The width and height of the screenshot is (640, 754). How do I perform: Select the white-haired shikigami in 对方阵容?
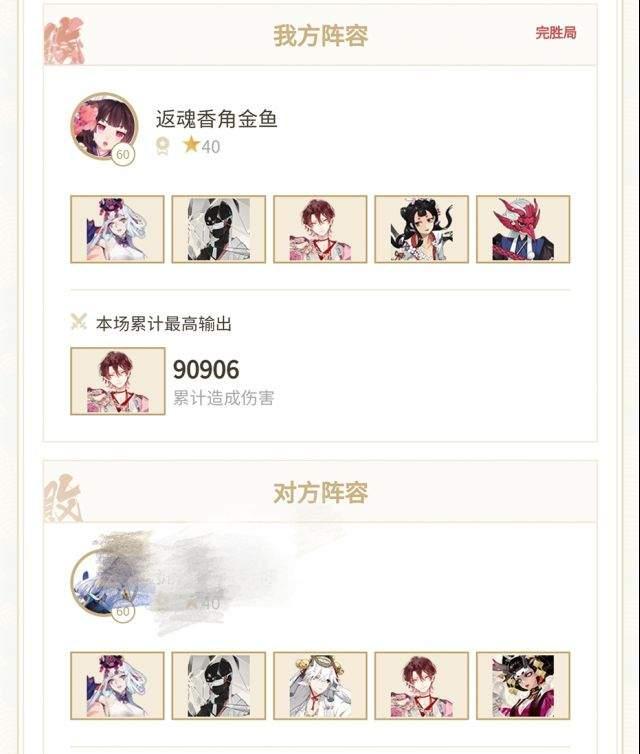[x=319, y=685]
